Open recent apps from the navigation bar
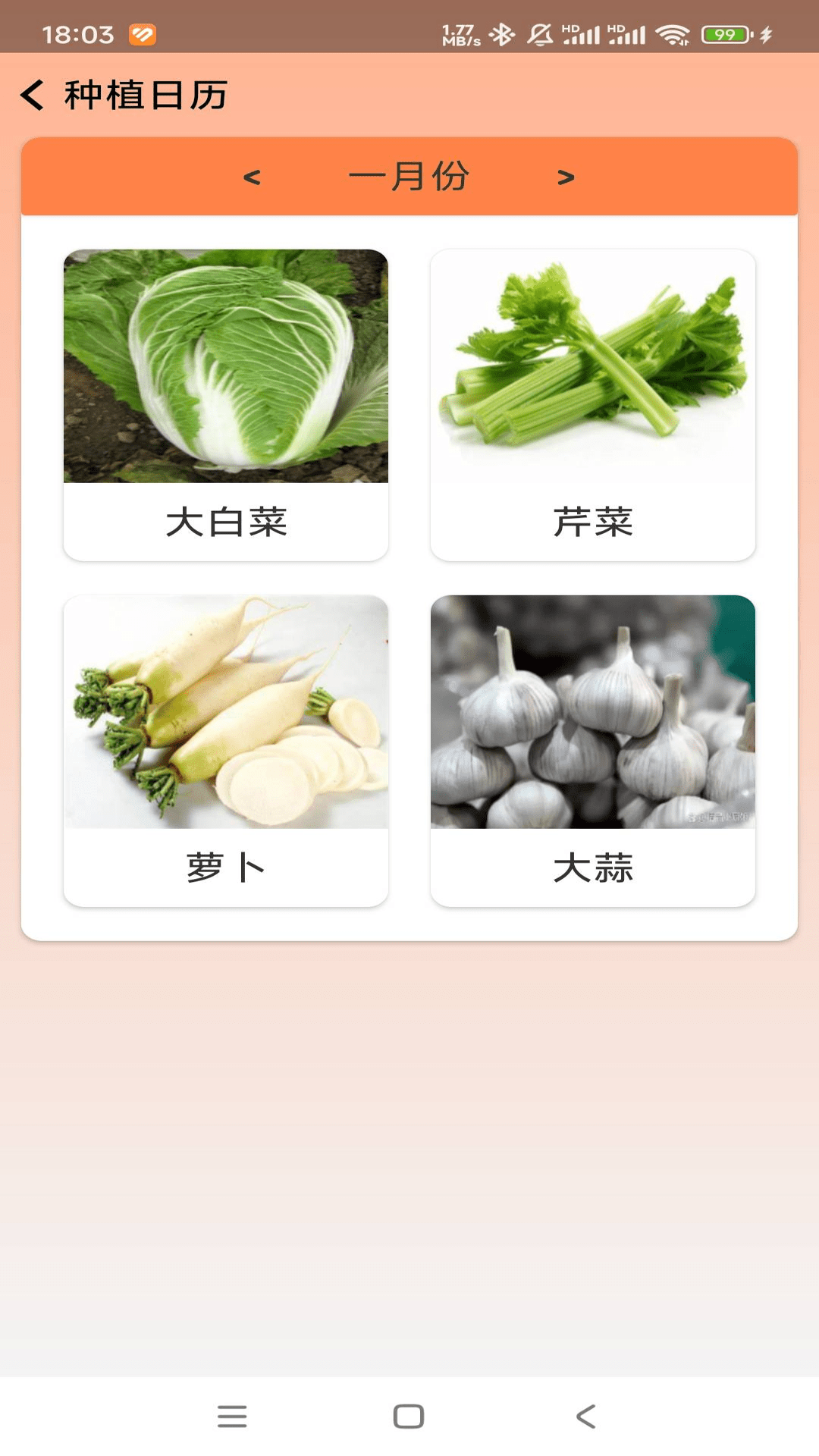 [x=232, y=1416]
